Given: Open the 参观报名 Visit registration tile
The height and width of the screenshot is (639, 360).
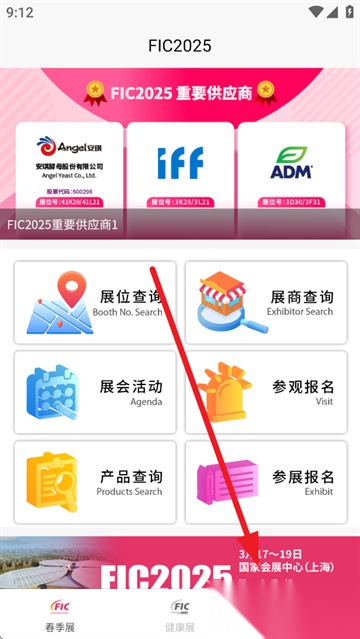Looking at the screenshot, I should pyautogui.click(x=266, y=392).
